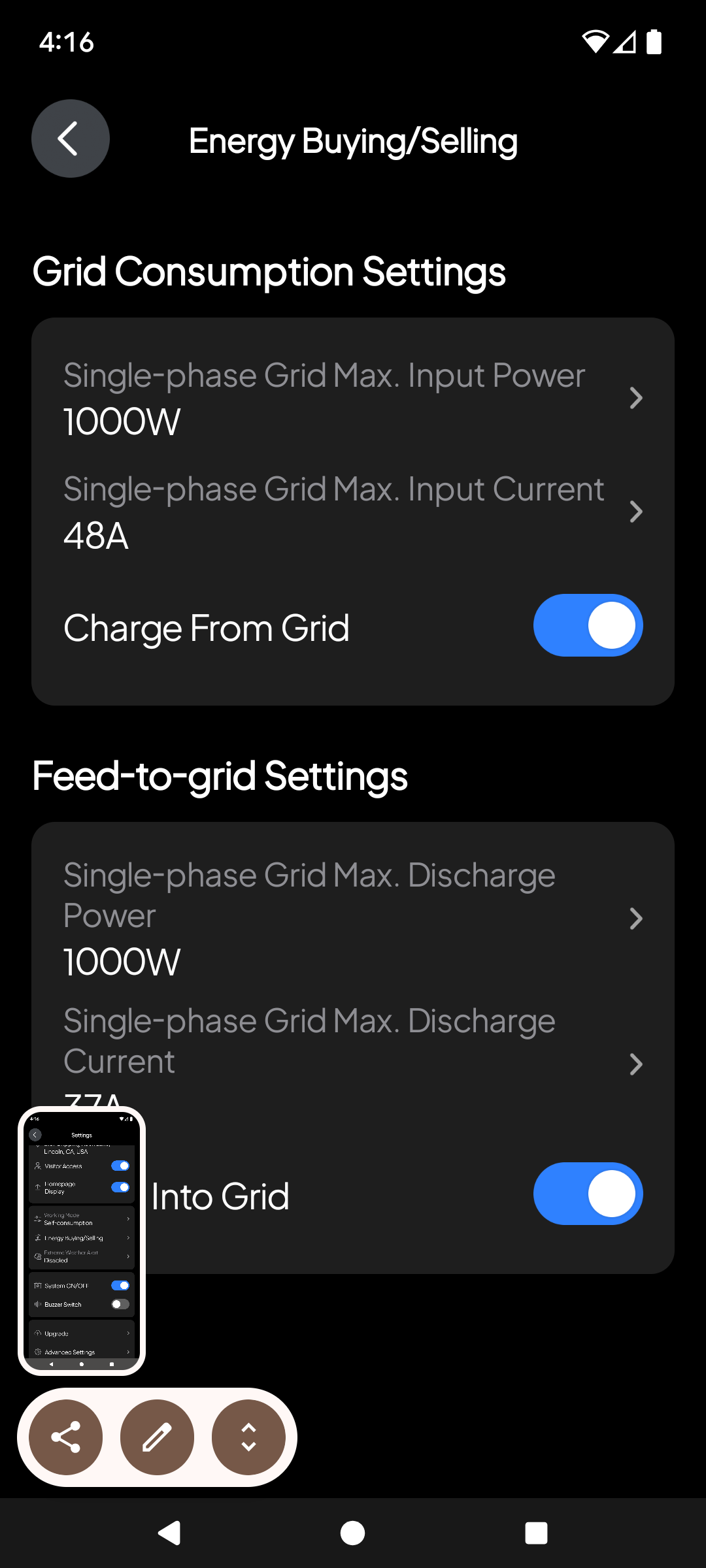
Task: Capture more with the scroll screenshot button
Action: 248,1437
